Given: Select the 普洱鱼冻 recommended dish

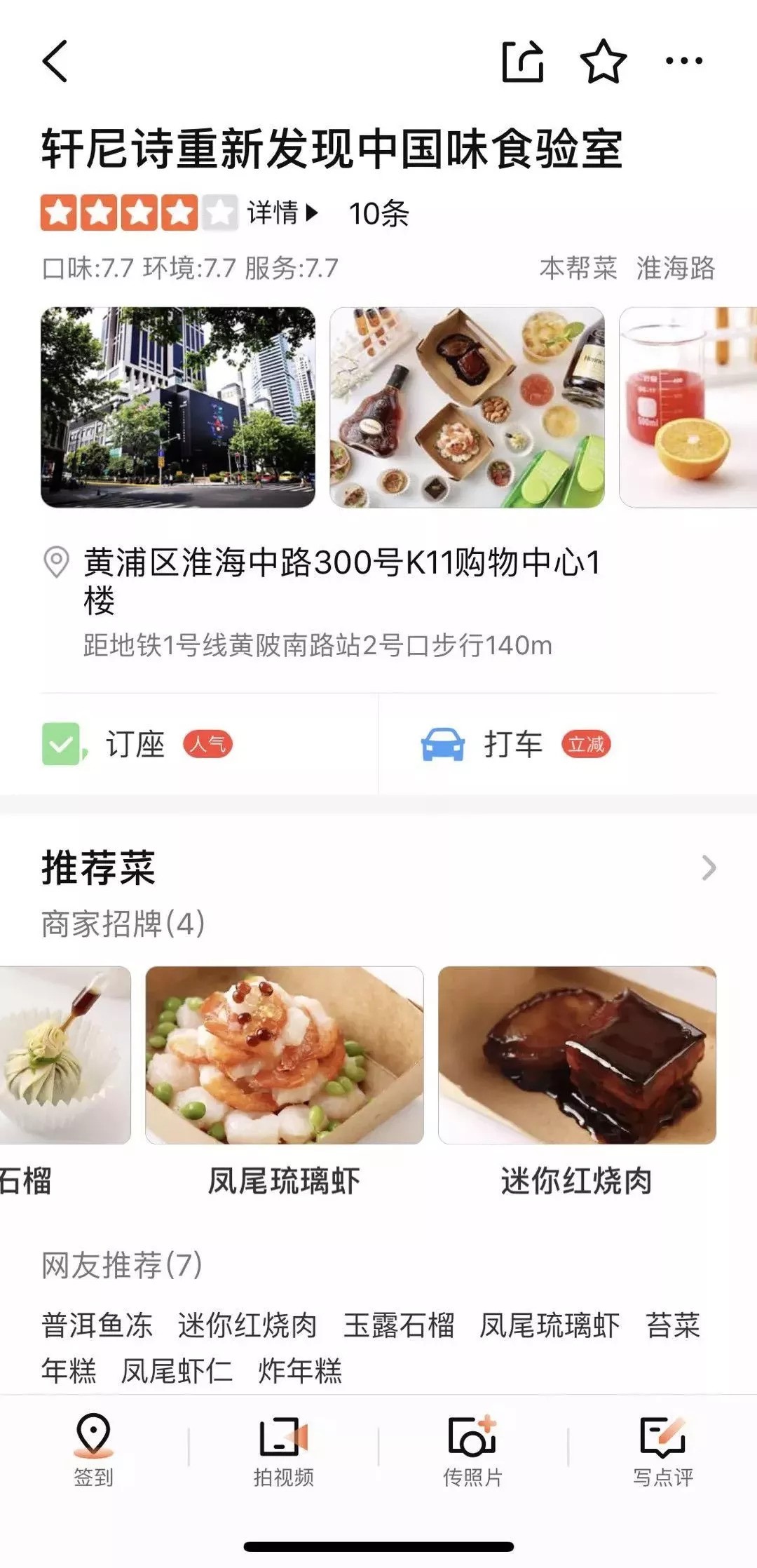Looking at the screenshot, I should [97, 1325].
